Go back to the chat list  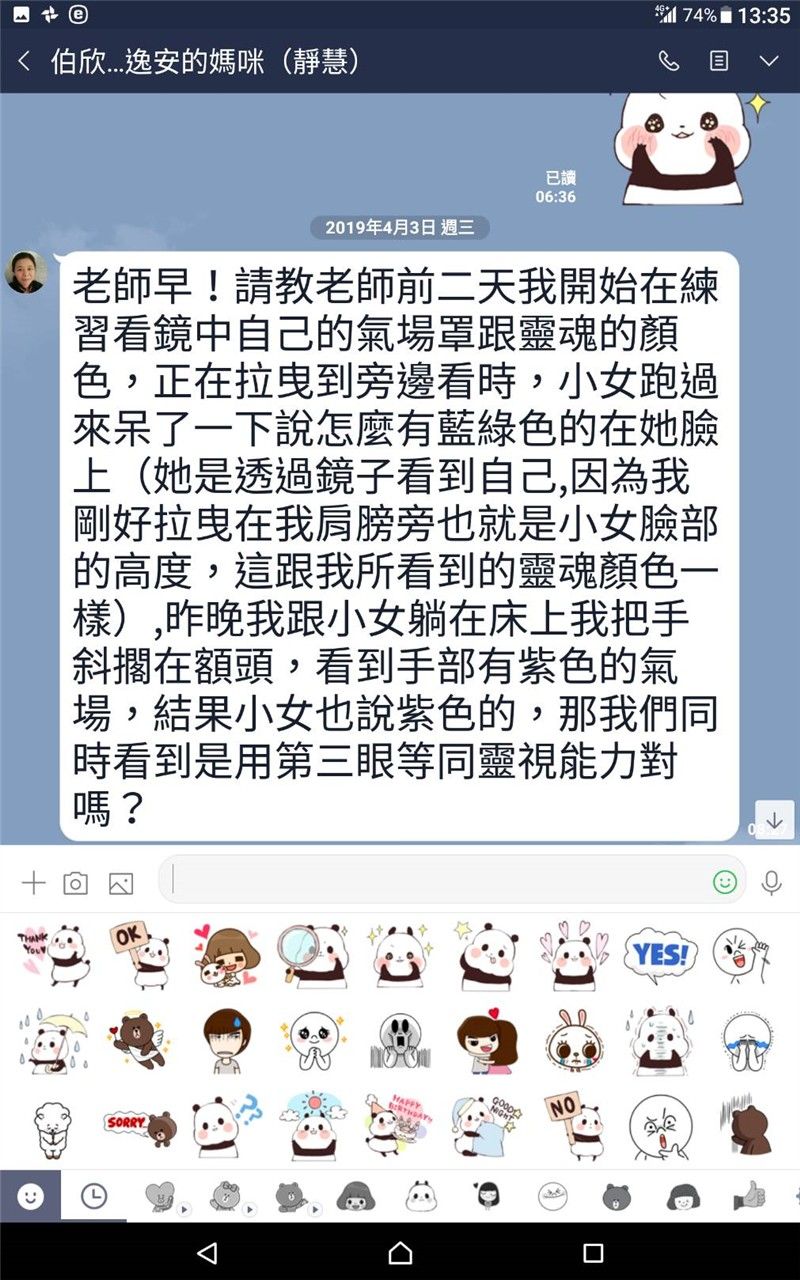point(24,62)
